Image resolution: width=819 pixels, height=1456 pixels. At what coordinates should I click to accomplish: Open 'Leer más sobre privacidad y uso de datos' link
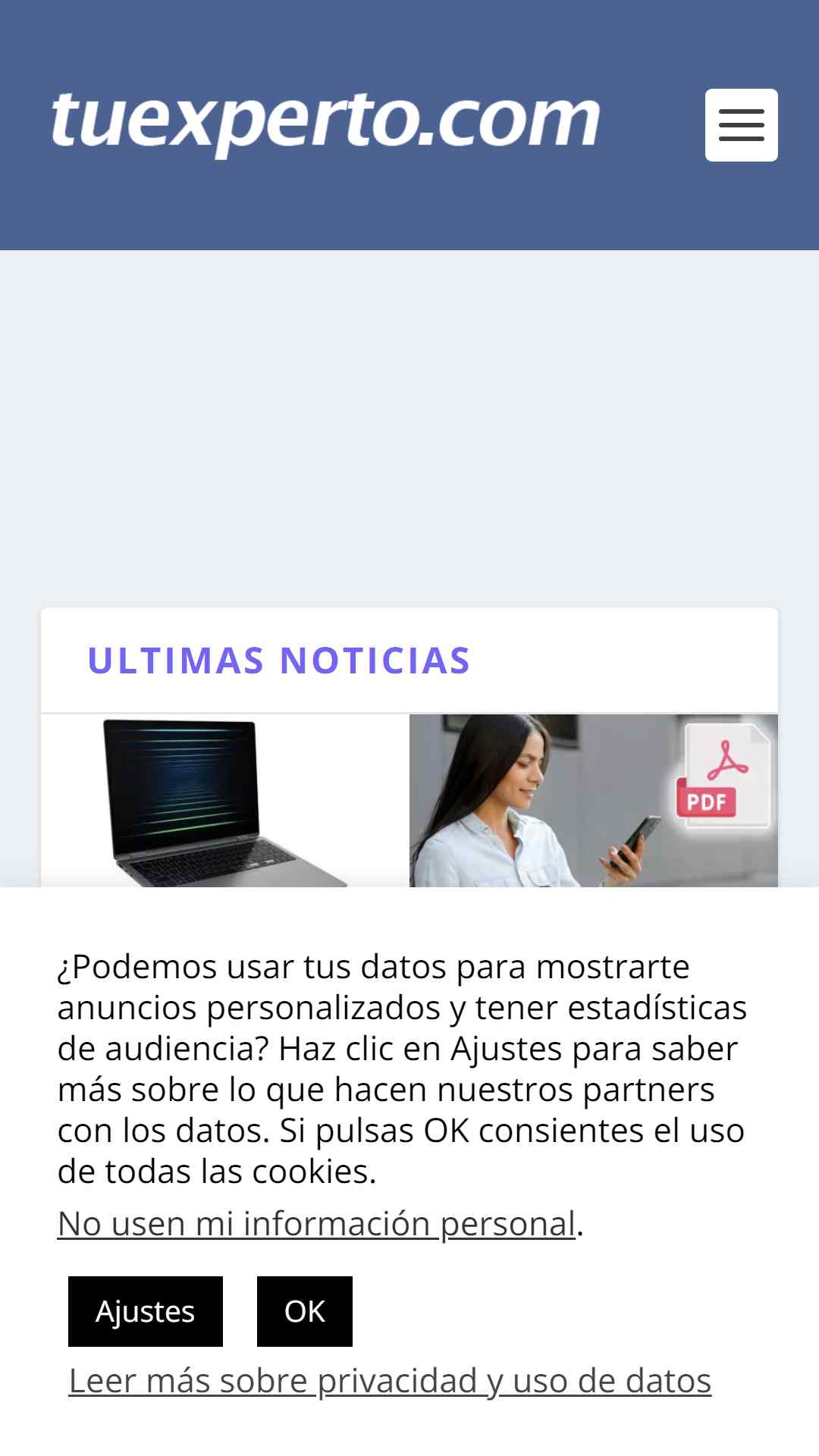tap(390, 1380)
